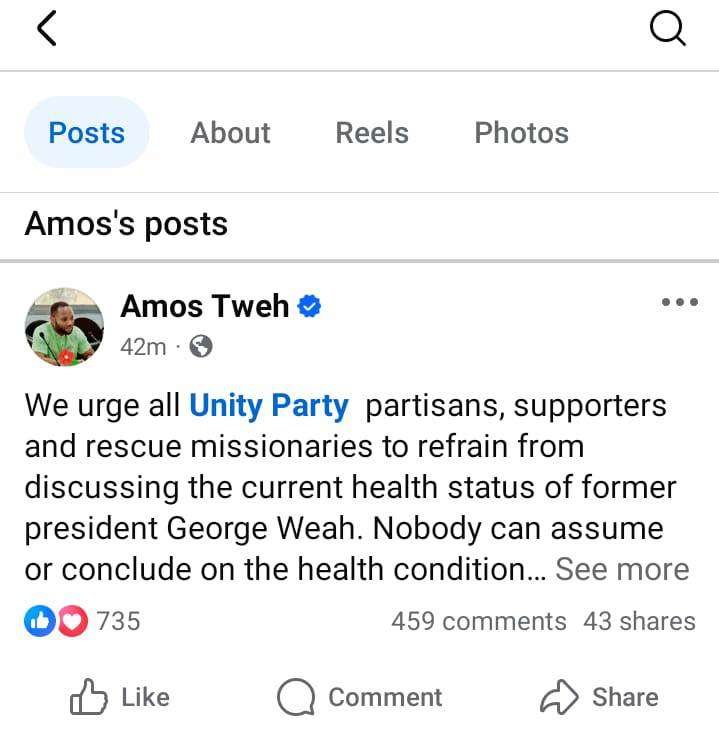This screenshot has height=741, width=719.
Task: Comment on Amos Tweh's post
Action: click(x=359, y=697)
